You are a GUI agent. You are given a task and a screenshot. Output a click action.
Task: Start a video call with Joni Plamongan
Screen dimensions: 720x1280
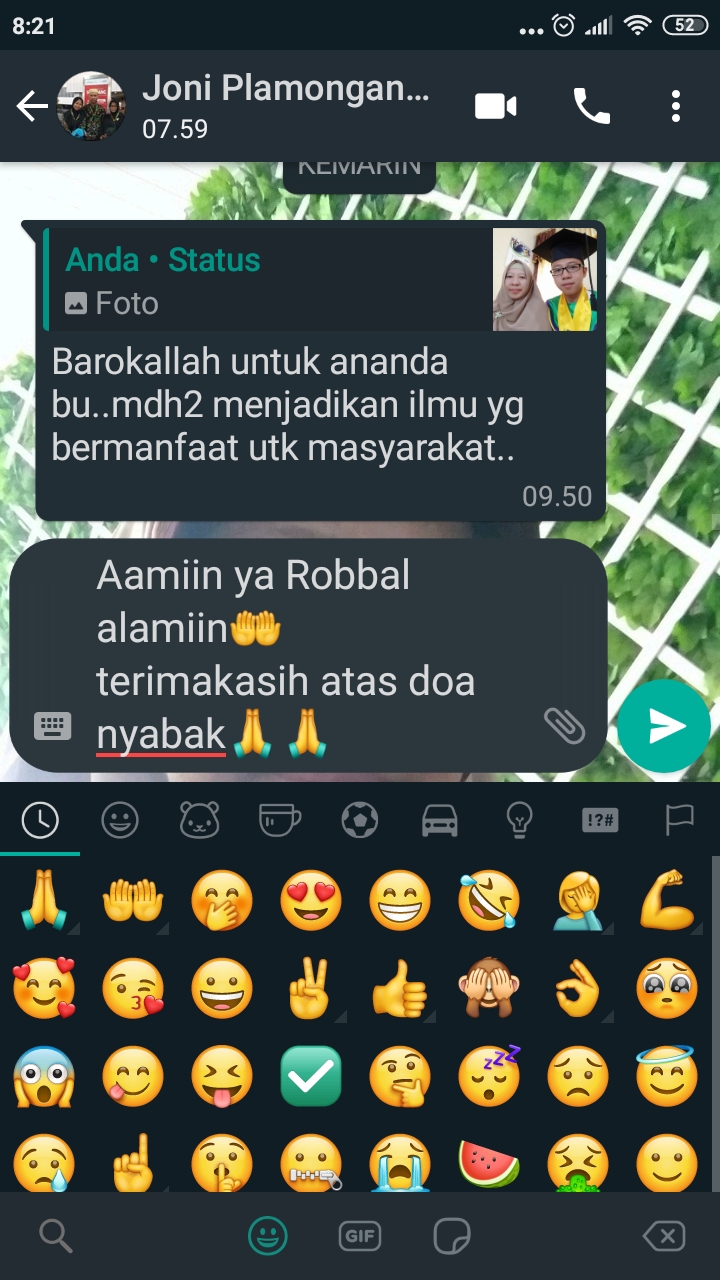click(x=495, y=106)
